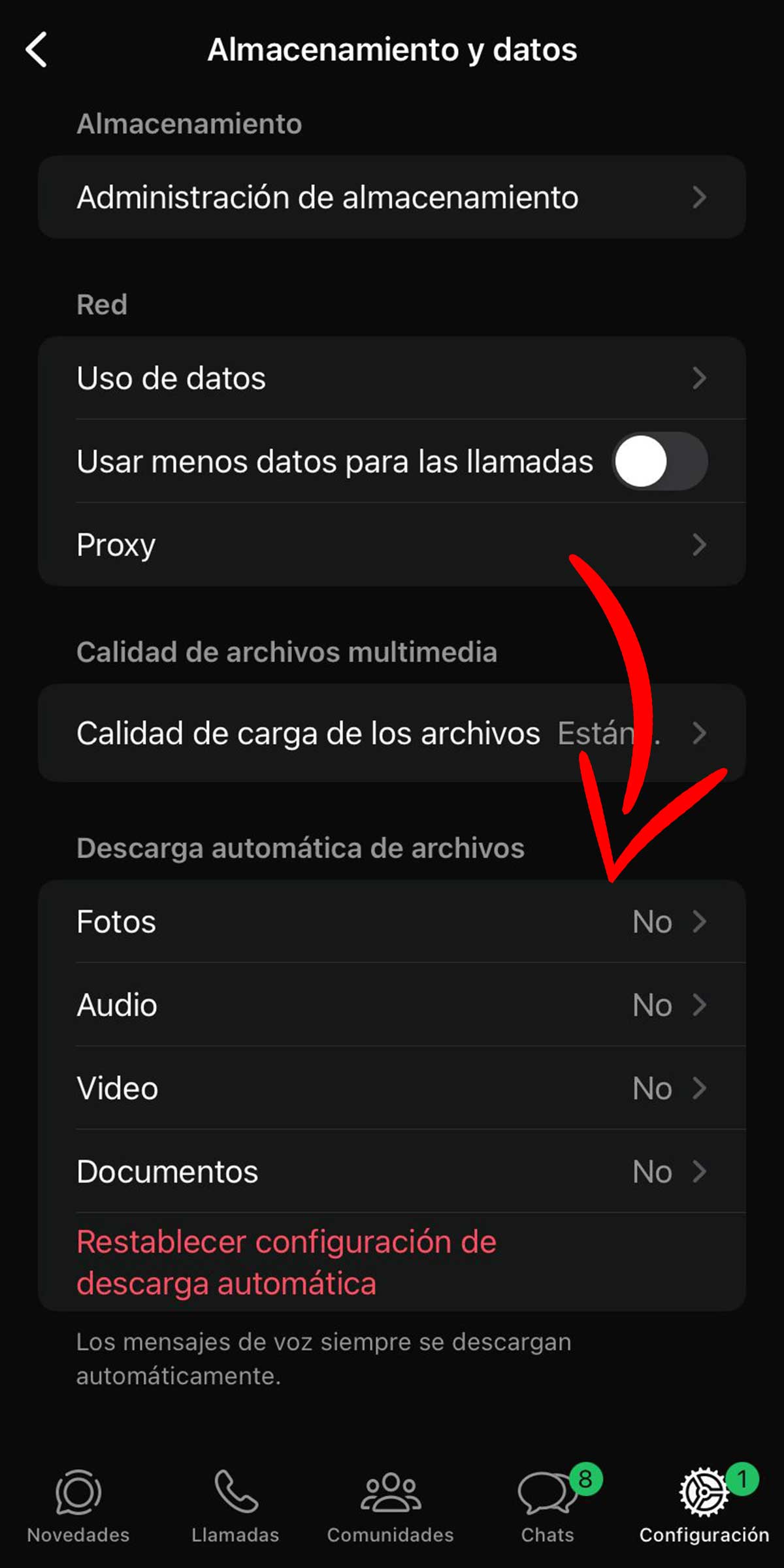Open Calidad de carga de los archivos

(392, 733)
